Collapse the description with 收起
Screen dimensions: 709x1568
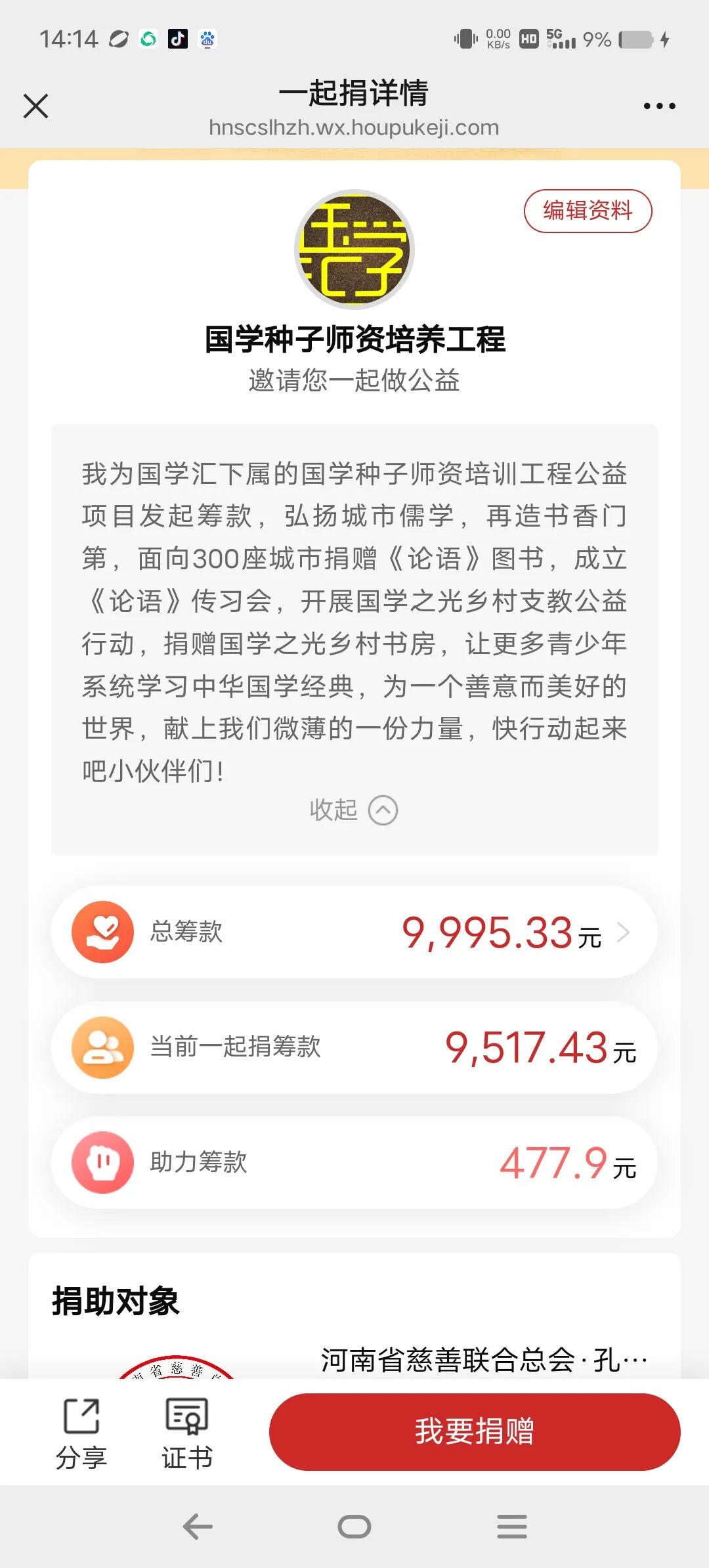pyautogui.click(x=354, y=810)
